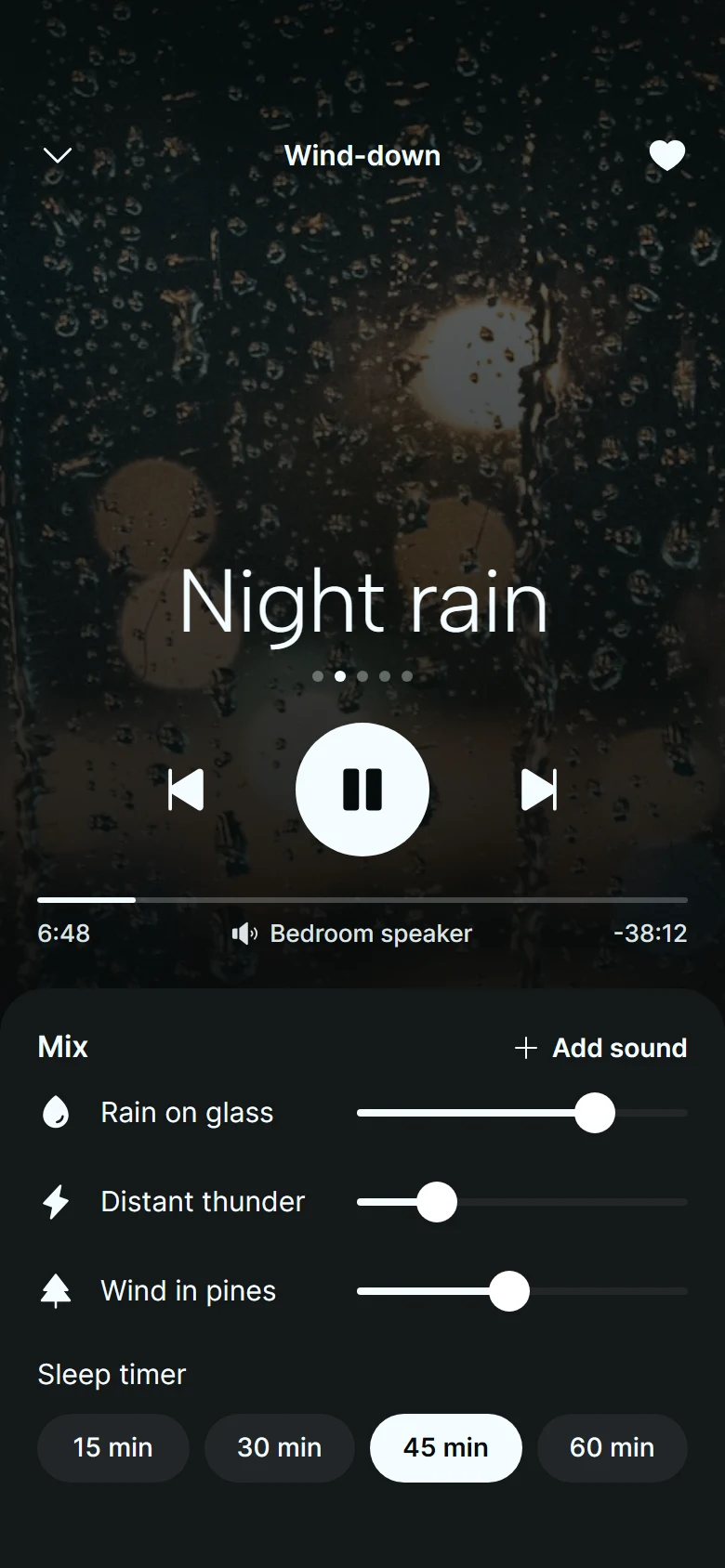Tap the page indicator dots under Night rain
The image size is (725, 1568).
(x=362, y=676)
